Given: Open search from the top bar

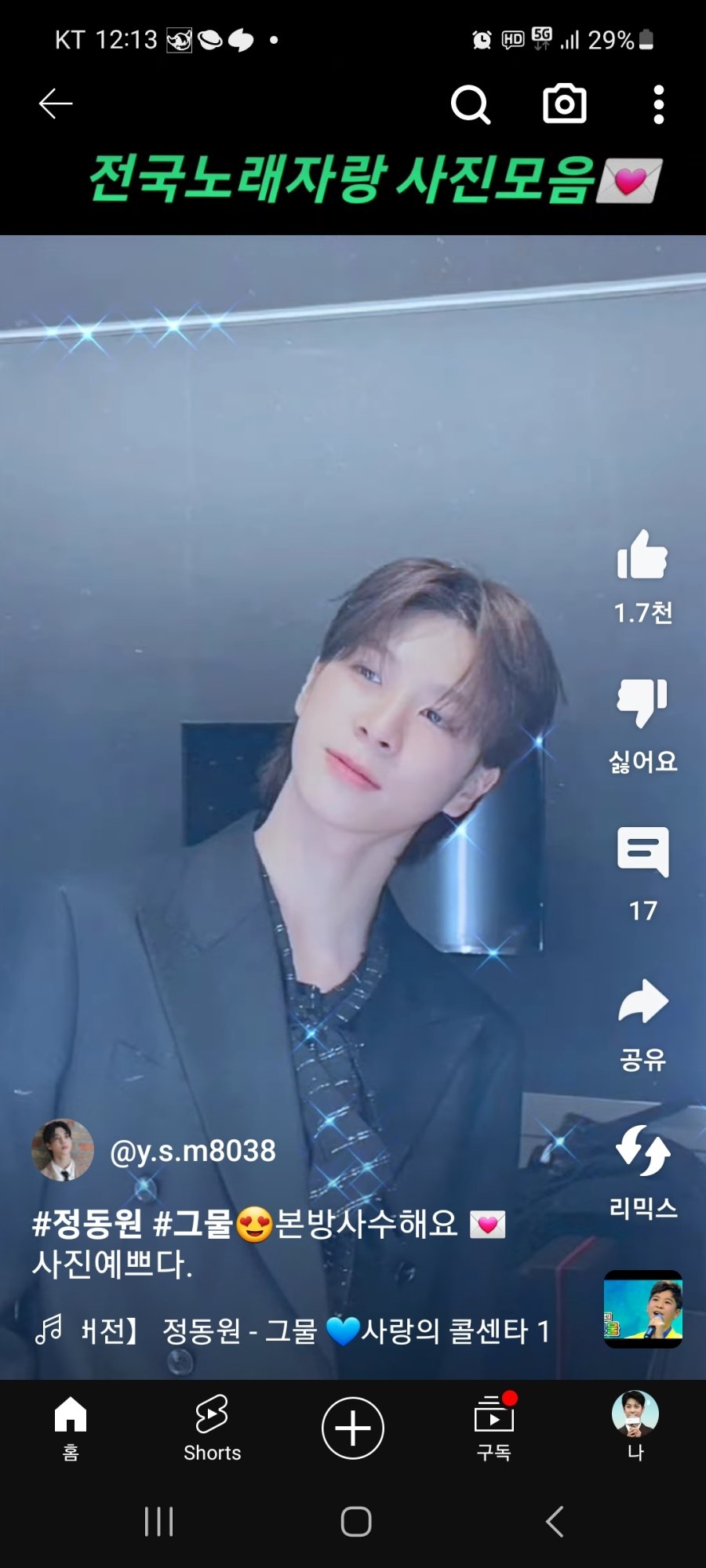Looking at the screenshot, I should coord(471,104).
